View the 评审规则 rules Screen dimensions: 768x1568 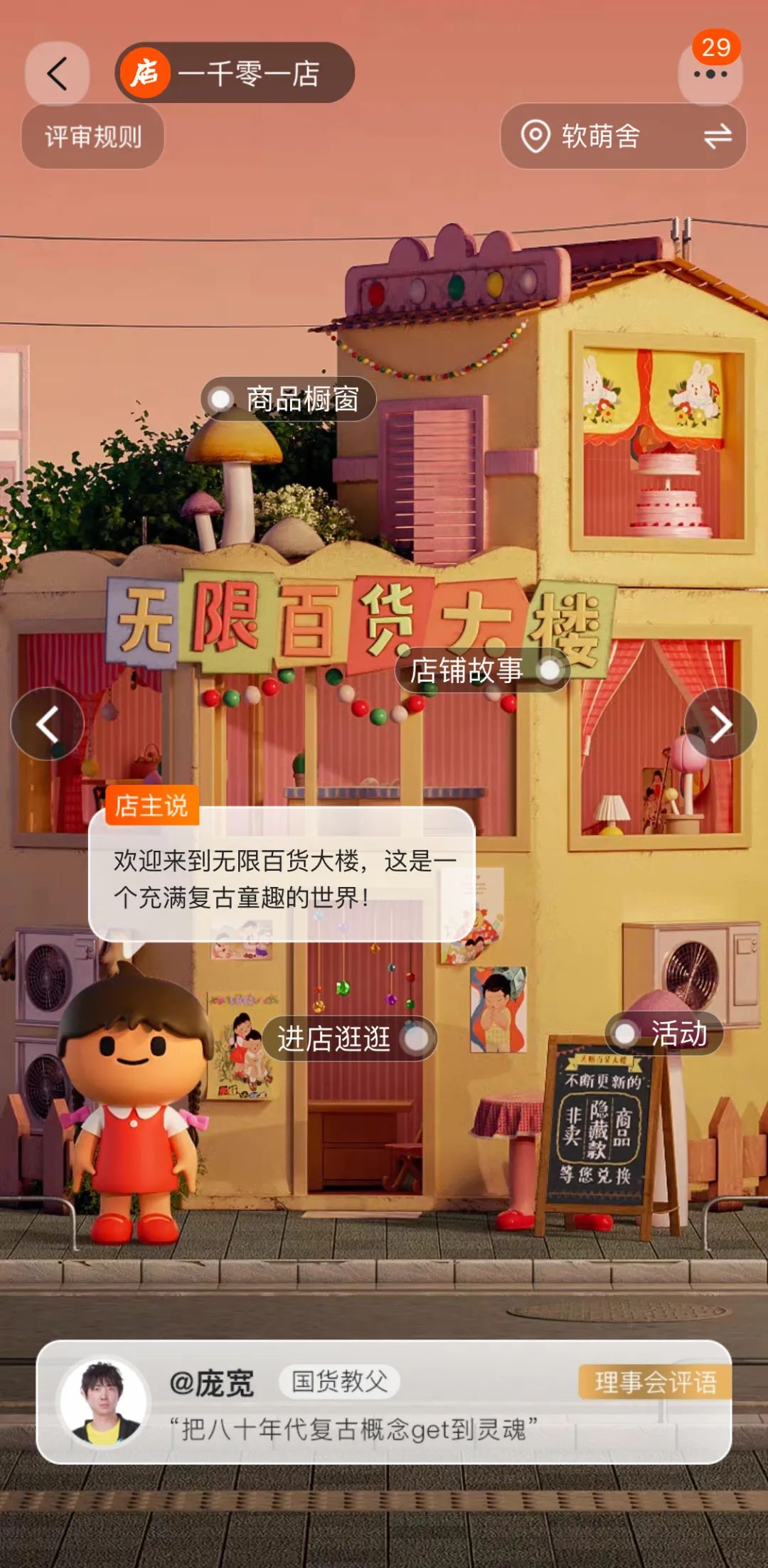tap(93, 136)
